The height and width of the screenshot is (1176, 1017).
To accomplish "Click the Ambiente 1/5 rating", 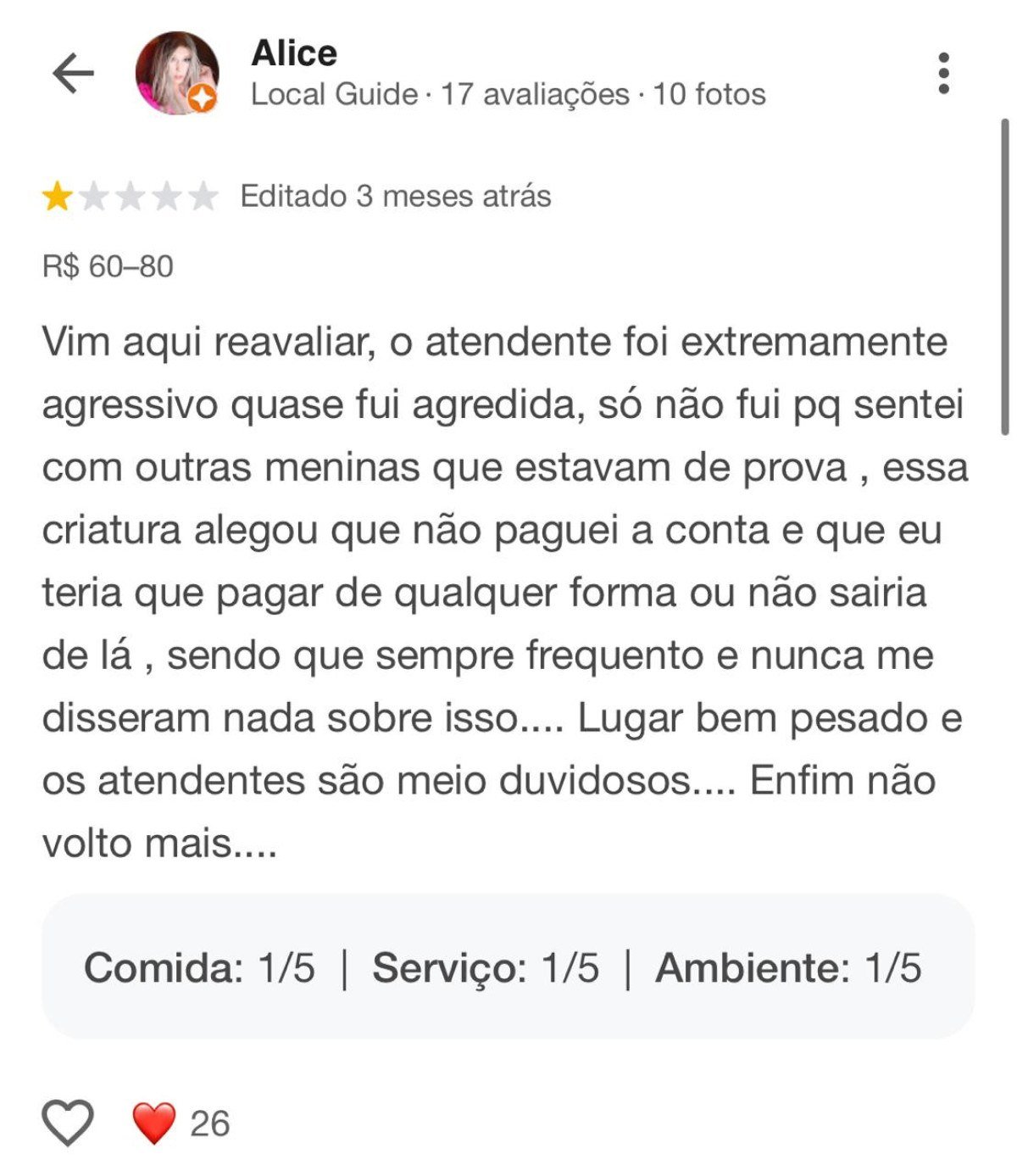I will tap(795, 966).
